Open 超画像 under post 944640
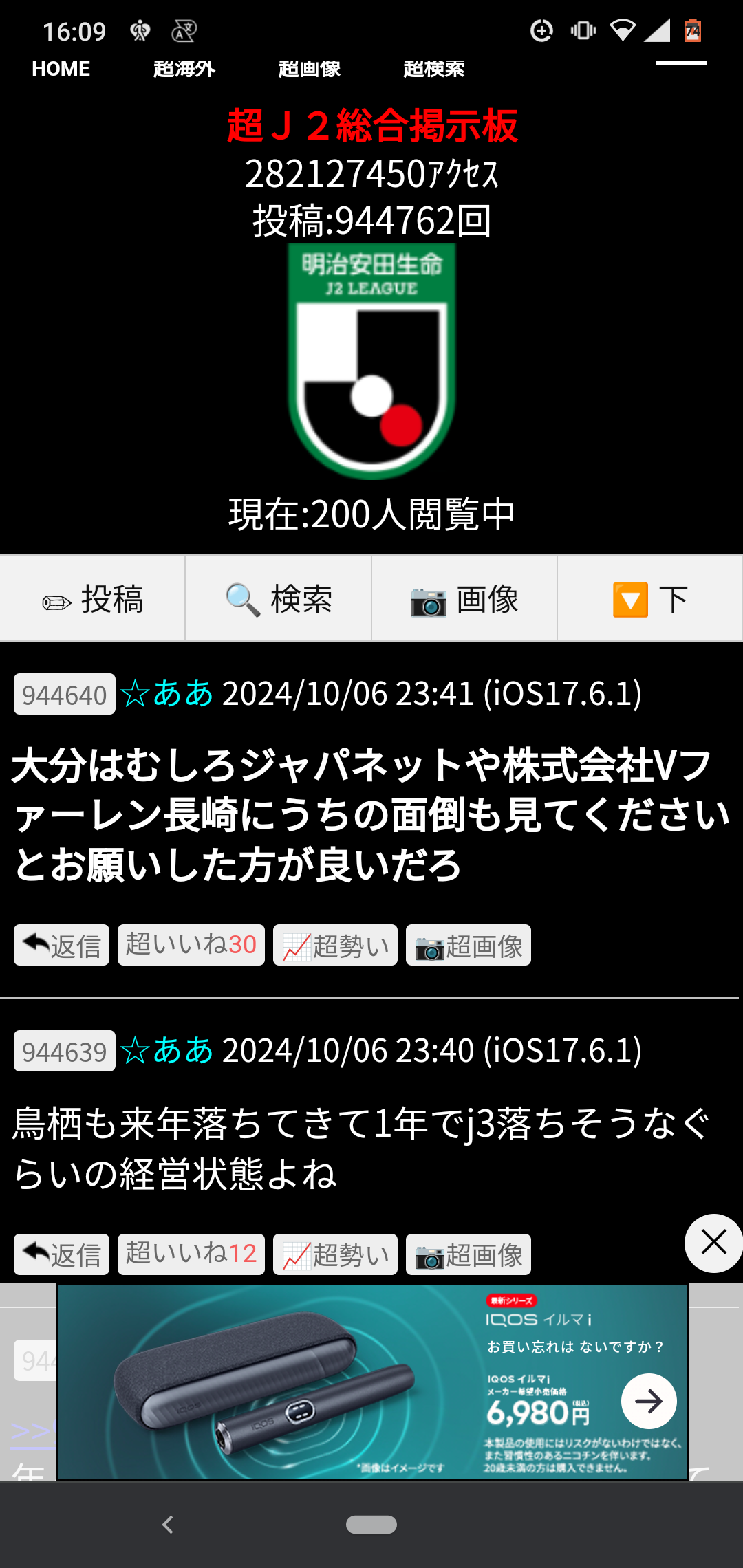The height and width of the screenshot is (1568, 743). pyautogui.click(x=469, y=945)
